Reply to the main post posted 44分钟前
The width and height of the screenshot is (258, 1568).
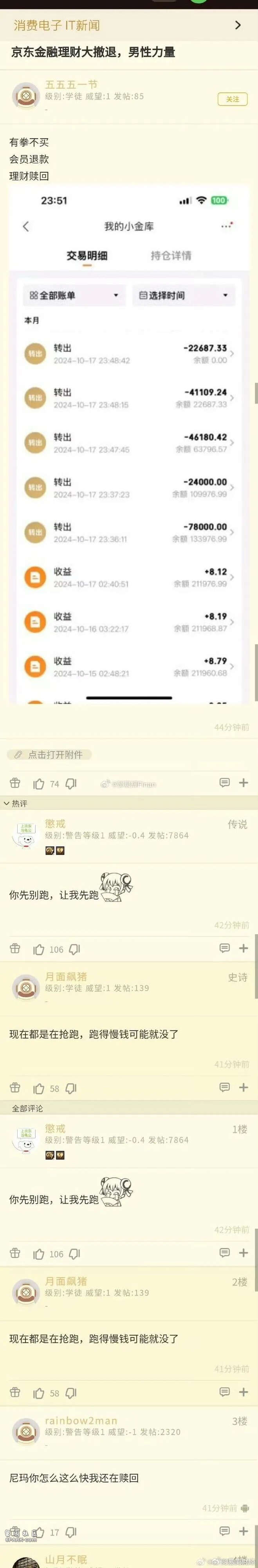click(x=225, y=783)
